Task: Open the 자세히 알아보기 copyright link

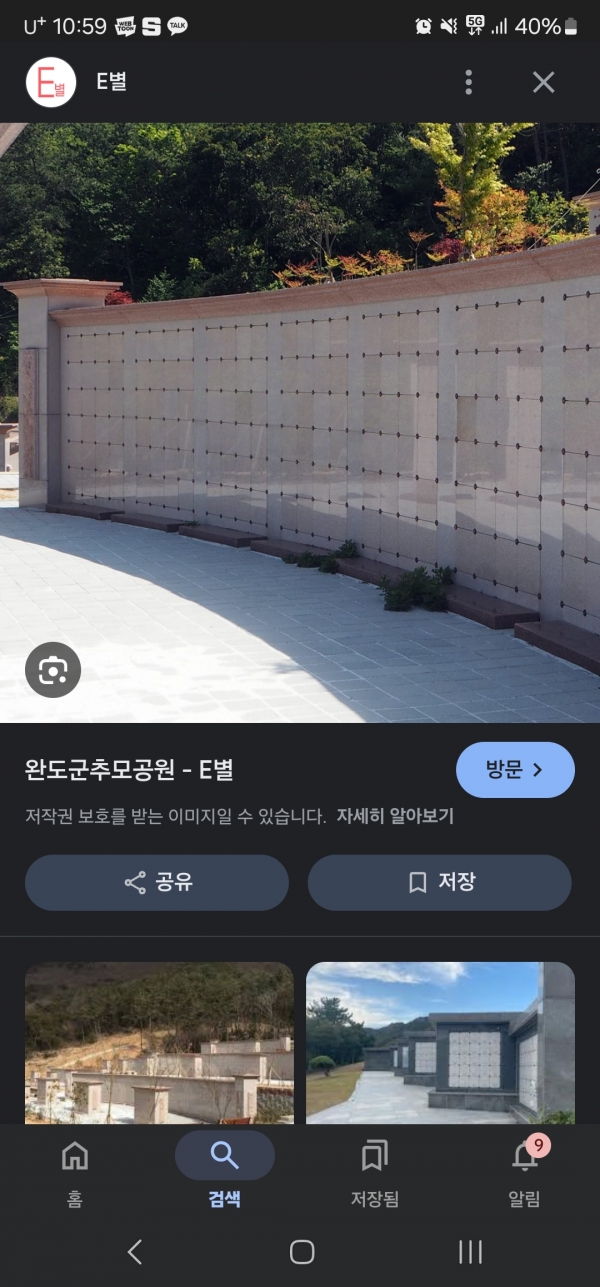Action: tap(394, 816)
